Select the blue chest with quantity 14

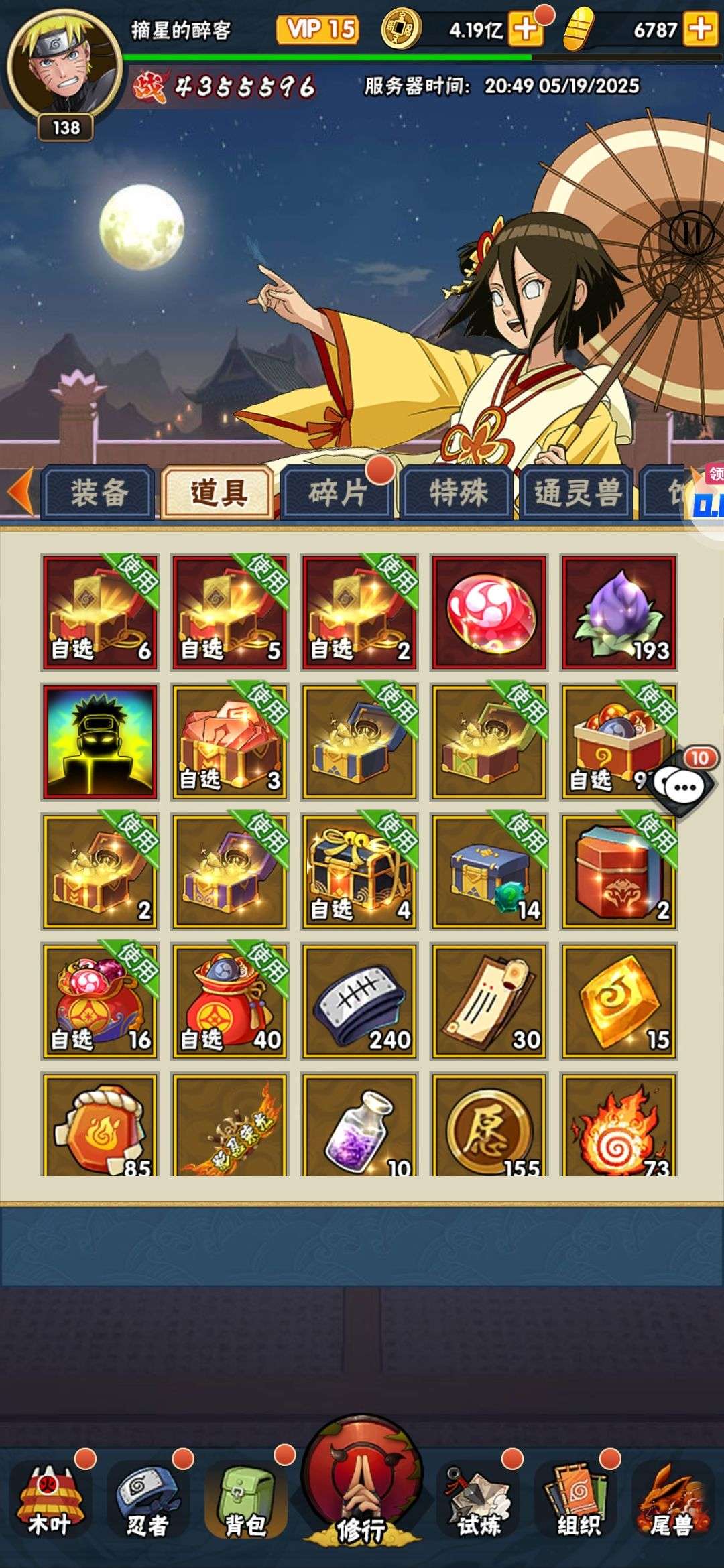click(x=489, y=871)
